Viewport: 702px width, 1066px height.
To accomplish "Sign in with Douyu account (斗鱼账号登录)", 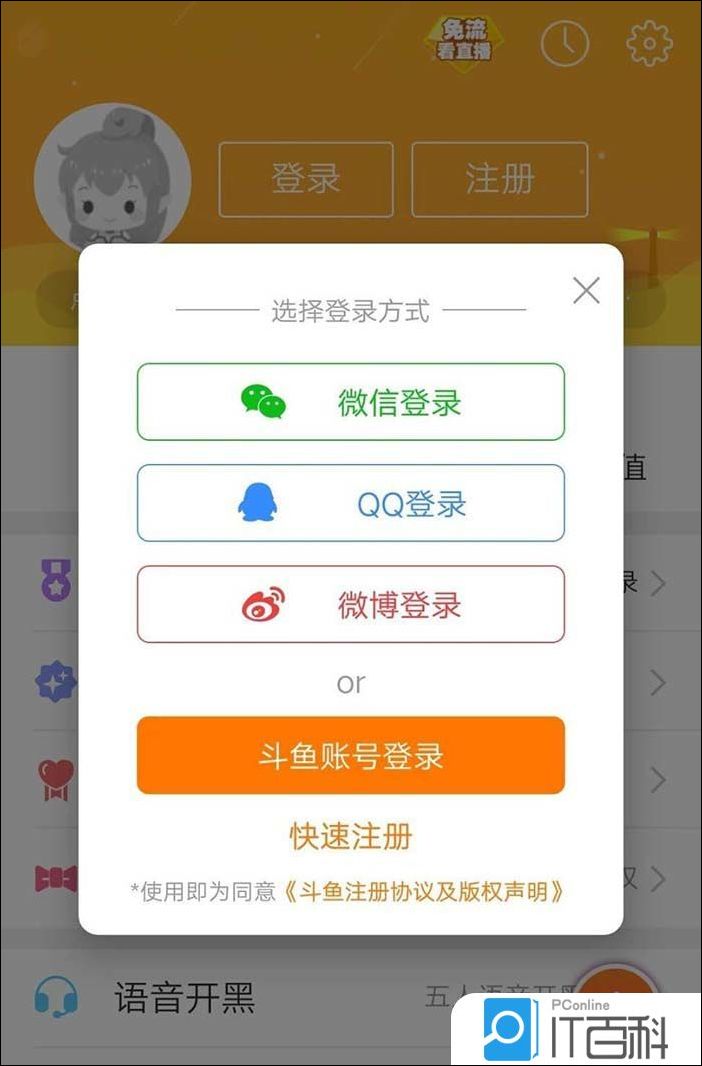I will [351, 755].
